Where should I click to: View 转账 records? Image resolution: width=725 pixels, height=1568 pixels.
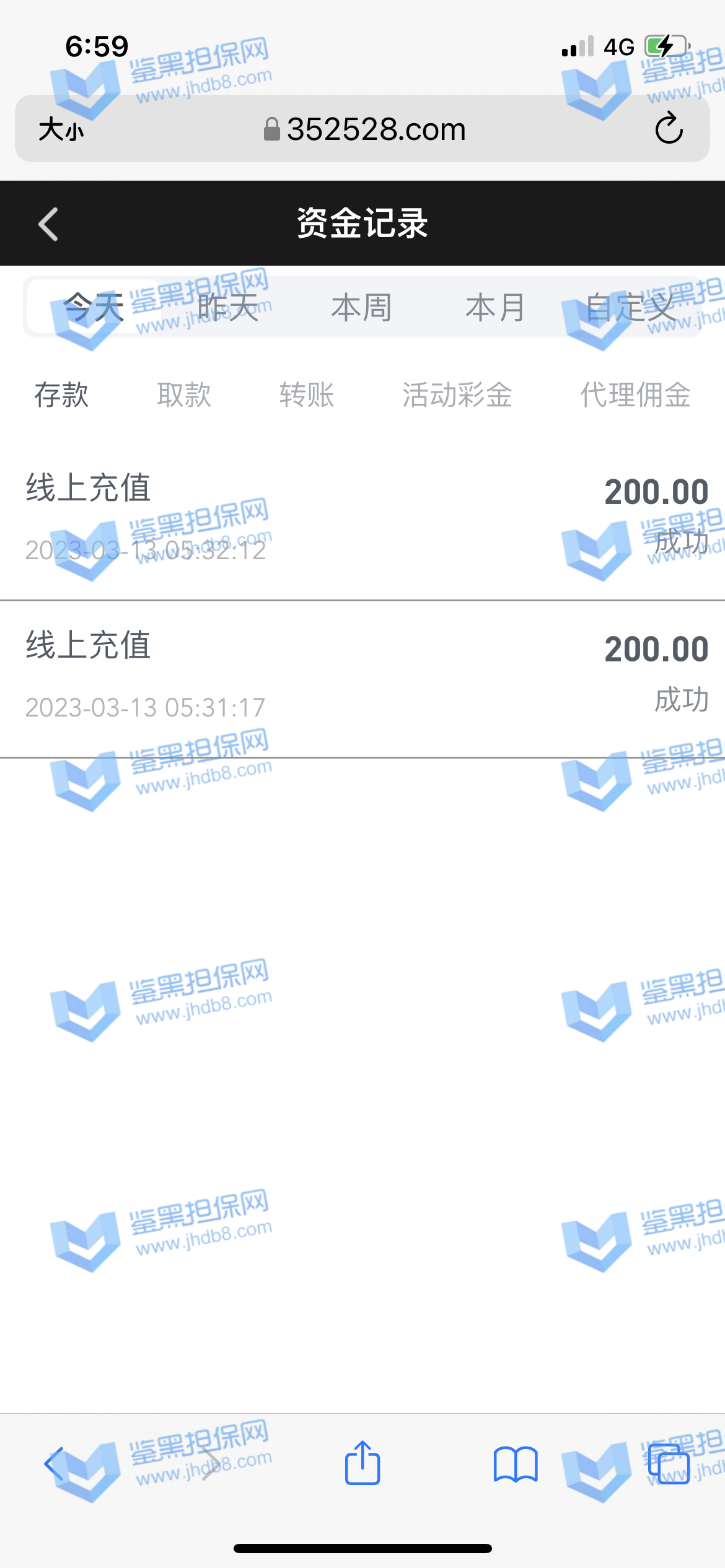pos(307,395)
